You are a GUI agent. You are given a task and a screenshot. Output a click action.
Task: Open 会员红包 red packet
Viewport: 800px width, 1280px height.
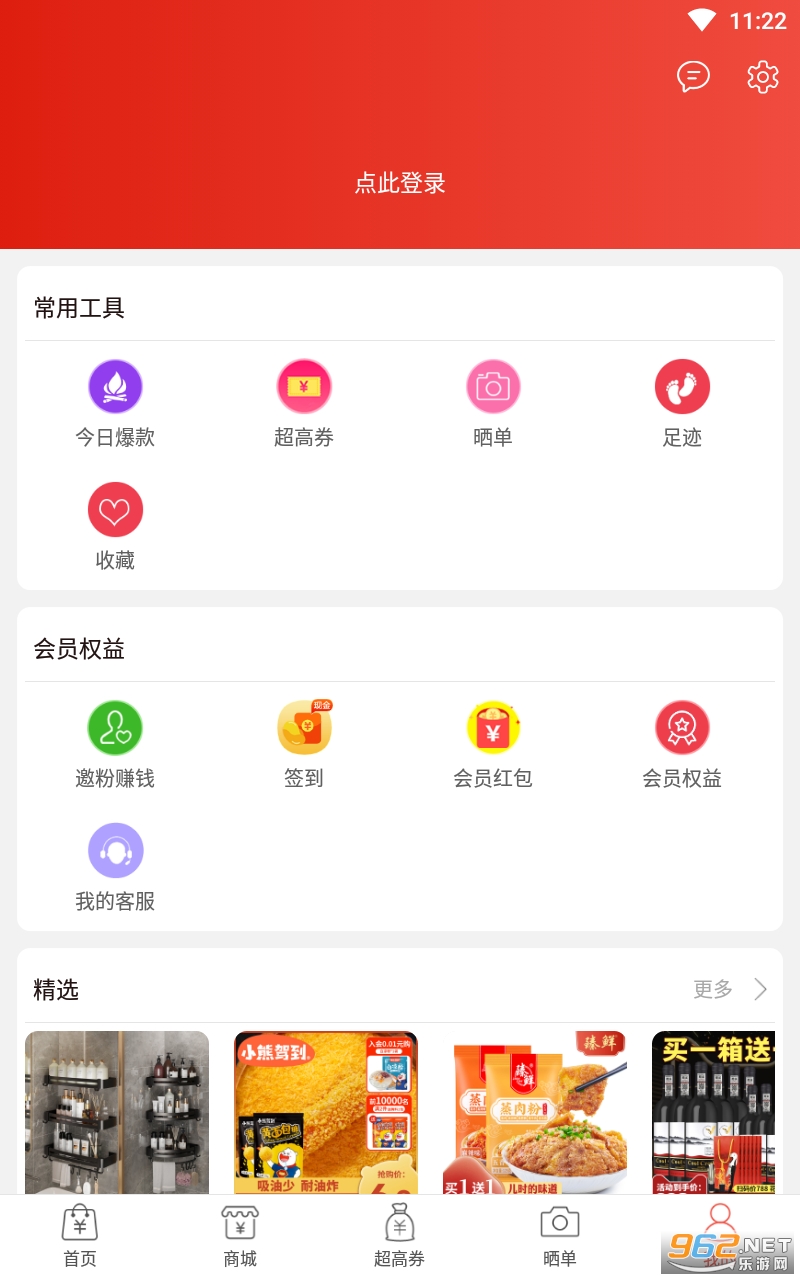493,745
